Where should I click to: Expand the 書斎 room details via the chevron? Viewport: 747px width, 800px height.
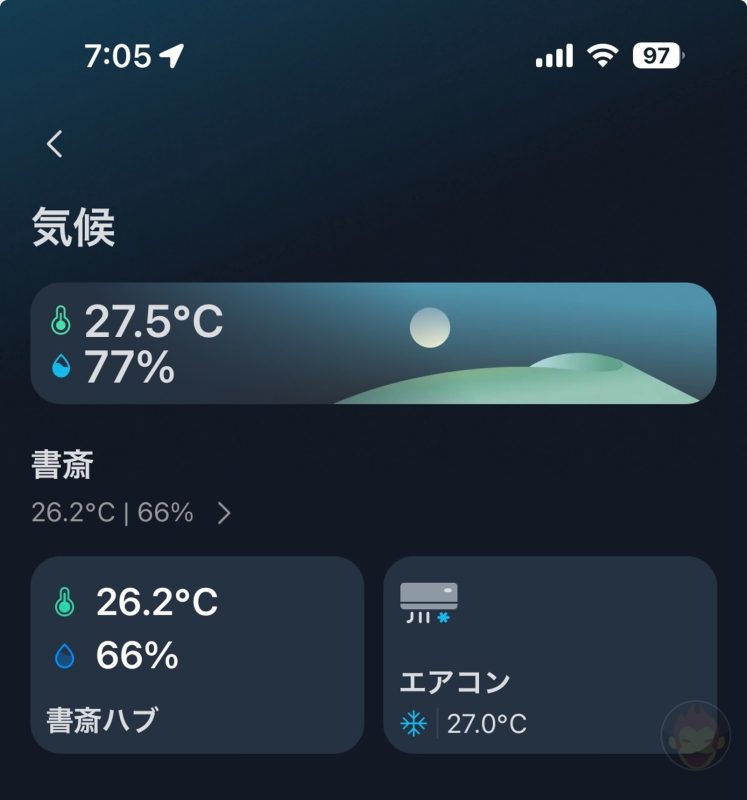[226, 512]
